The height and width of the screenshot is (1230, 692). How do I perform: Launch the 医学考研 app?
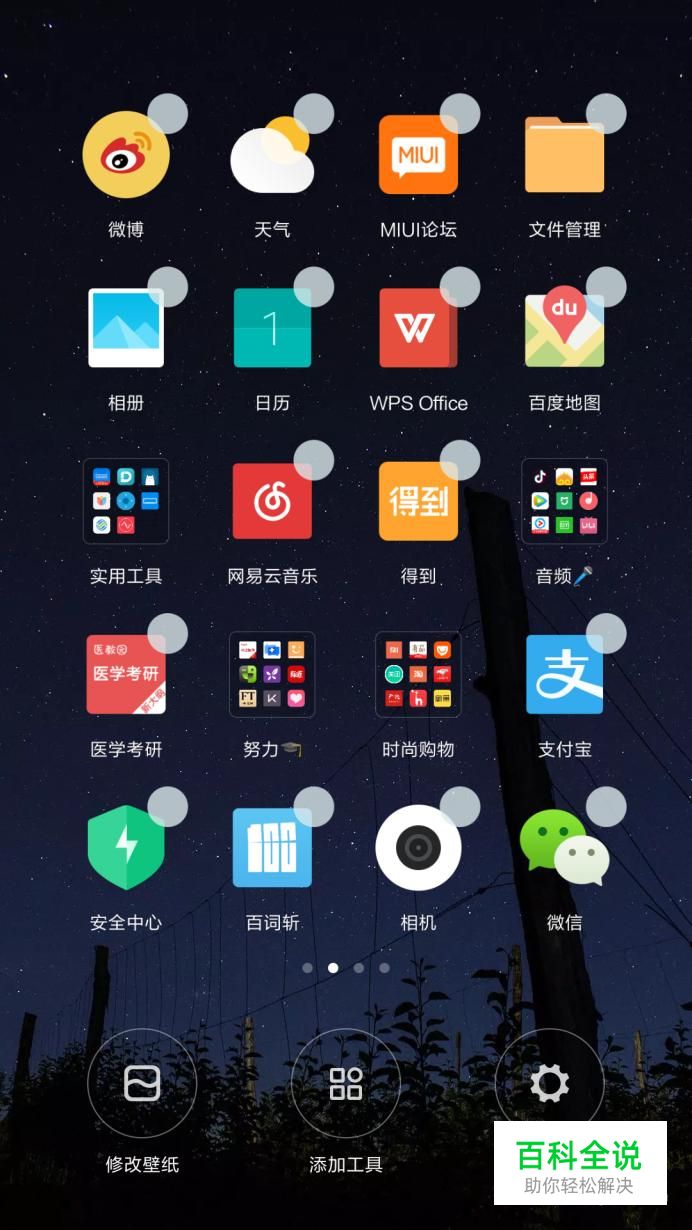(126, 674)
